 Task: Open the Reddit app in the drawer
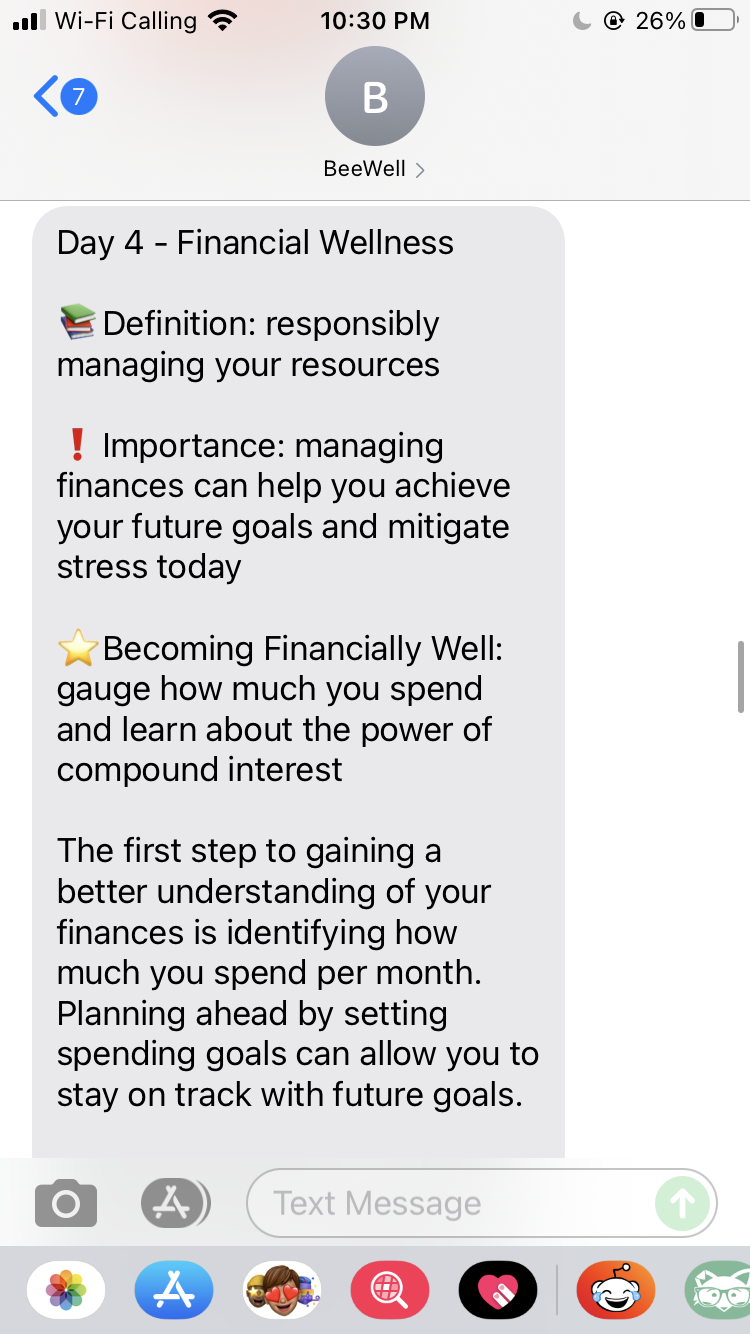click(616, 1290)
